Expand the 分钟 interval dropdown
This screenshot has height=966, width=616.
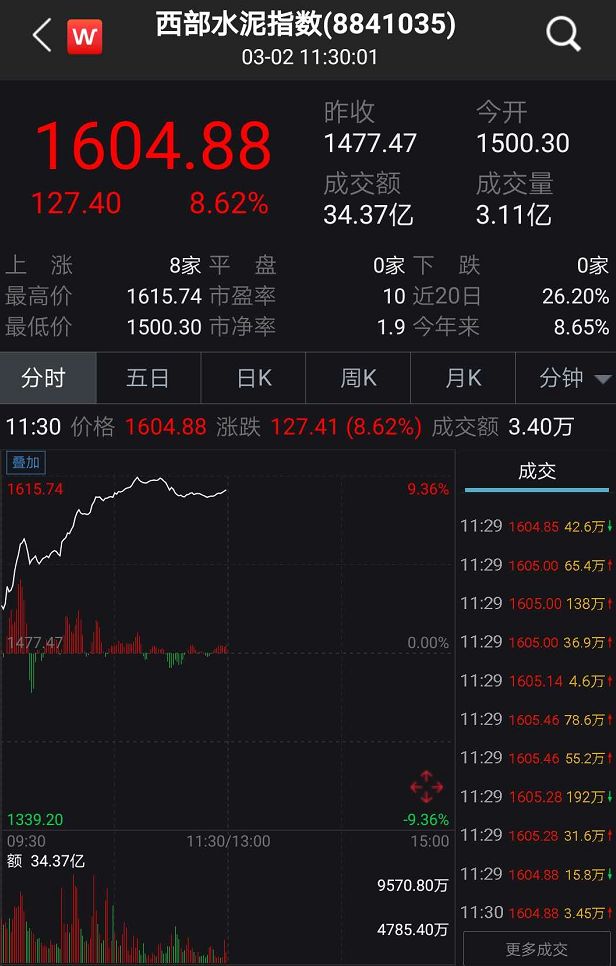point(574,378)
